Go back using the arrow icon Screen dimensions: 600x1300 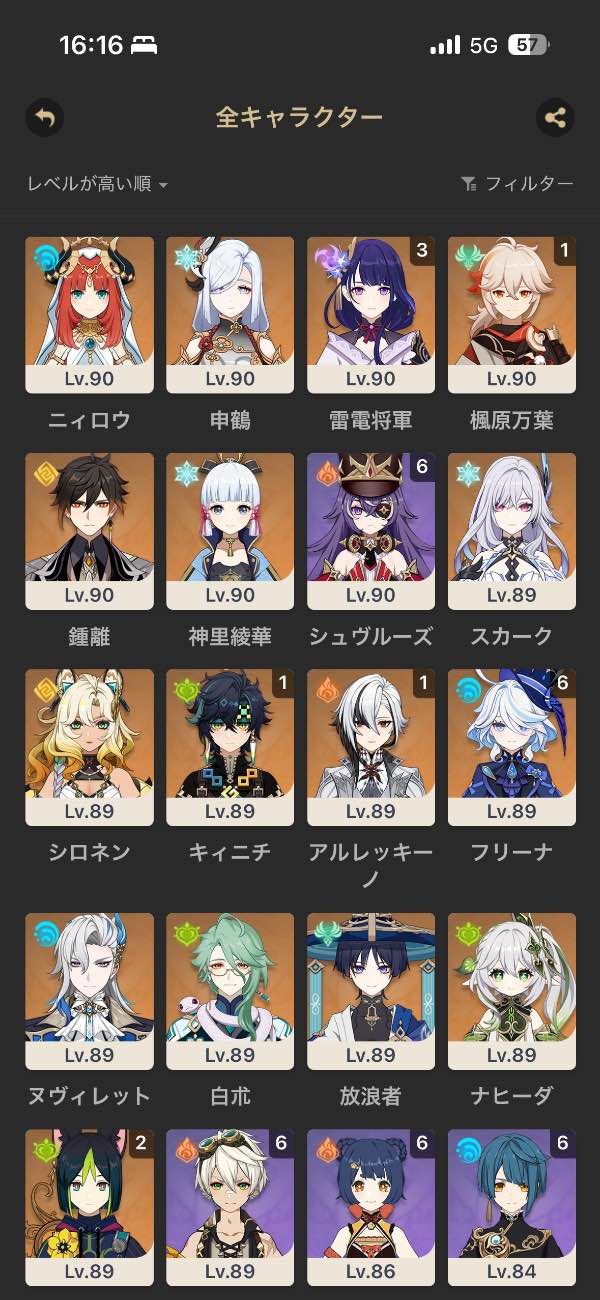pos(44,118)
